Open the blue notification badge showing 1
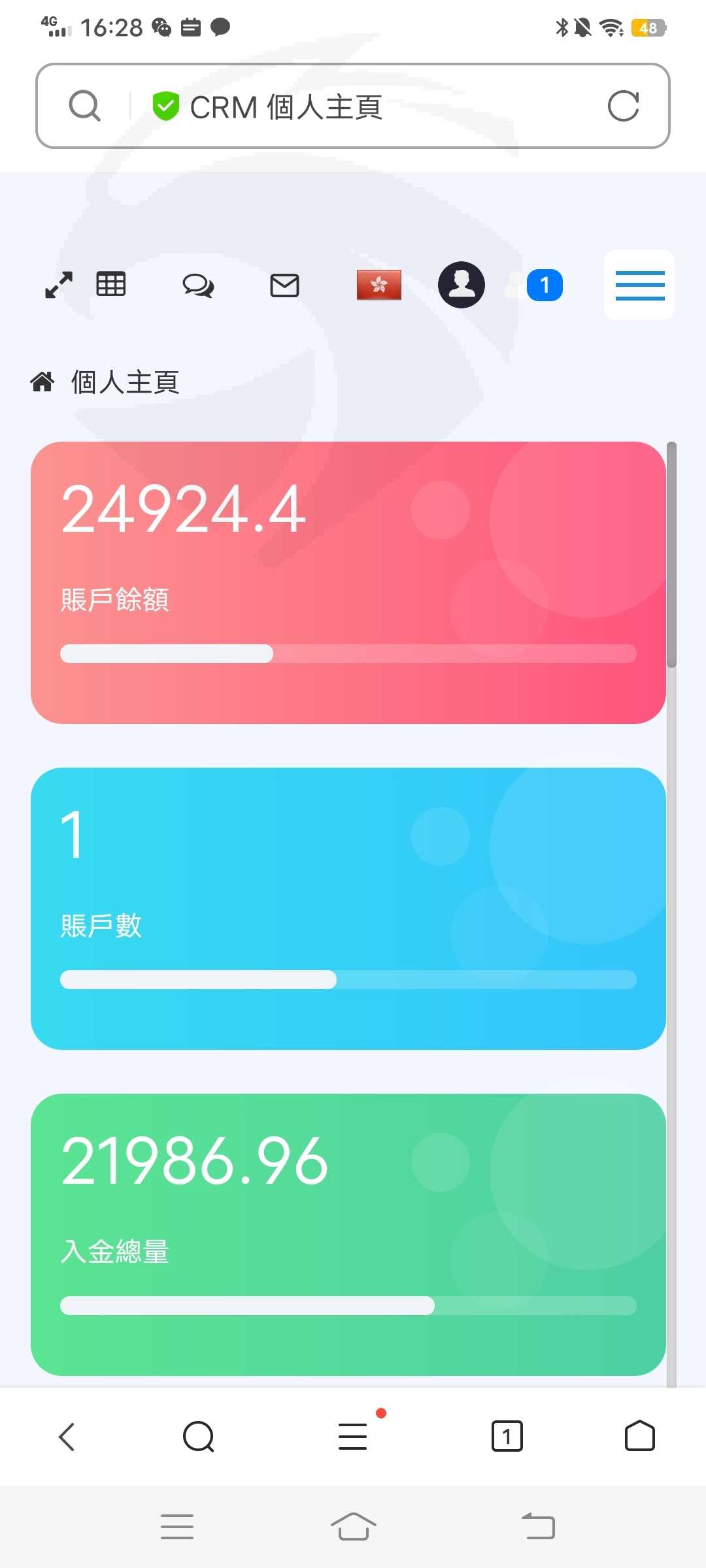The height and width of the screenshot is (1568, 706). pyautogui.click(x=545, y=285)
